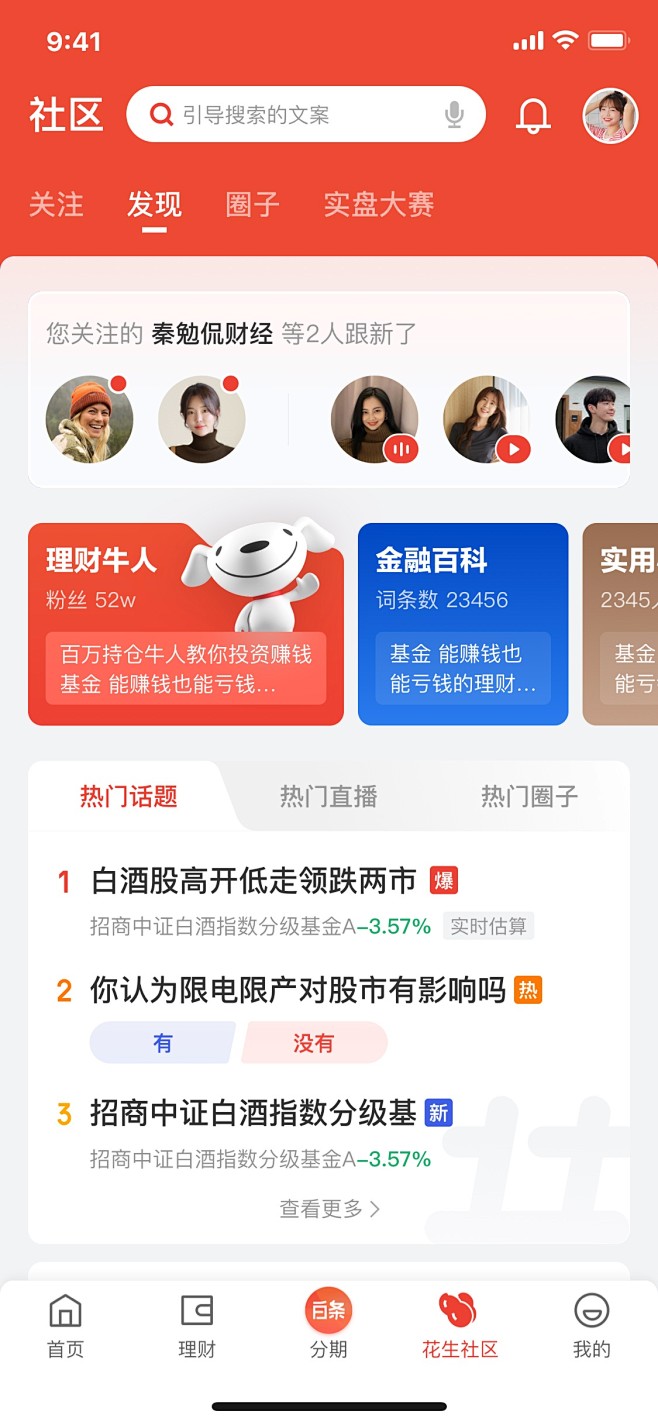The image size is (658, 1425).
Task: Open the 分期 bottom tab
Action: pos(328,1325)
